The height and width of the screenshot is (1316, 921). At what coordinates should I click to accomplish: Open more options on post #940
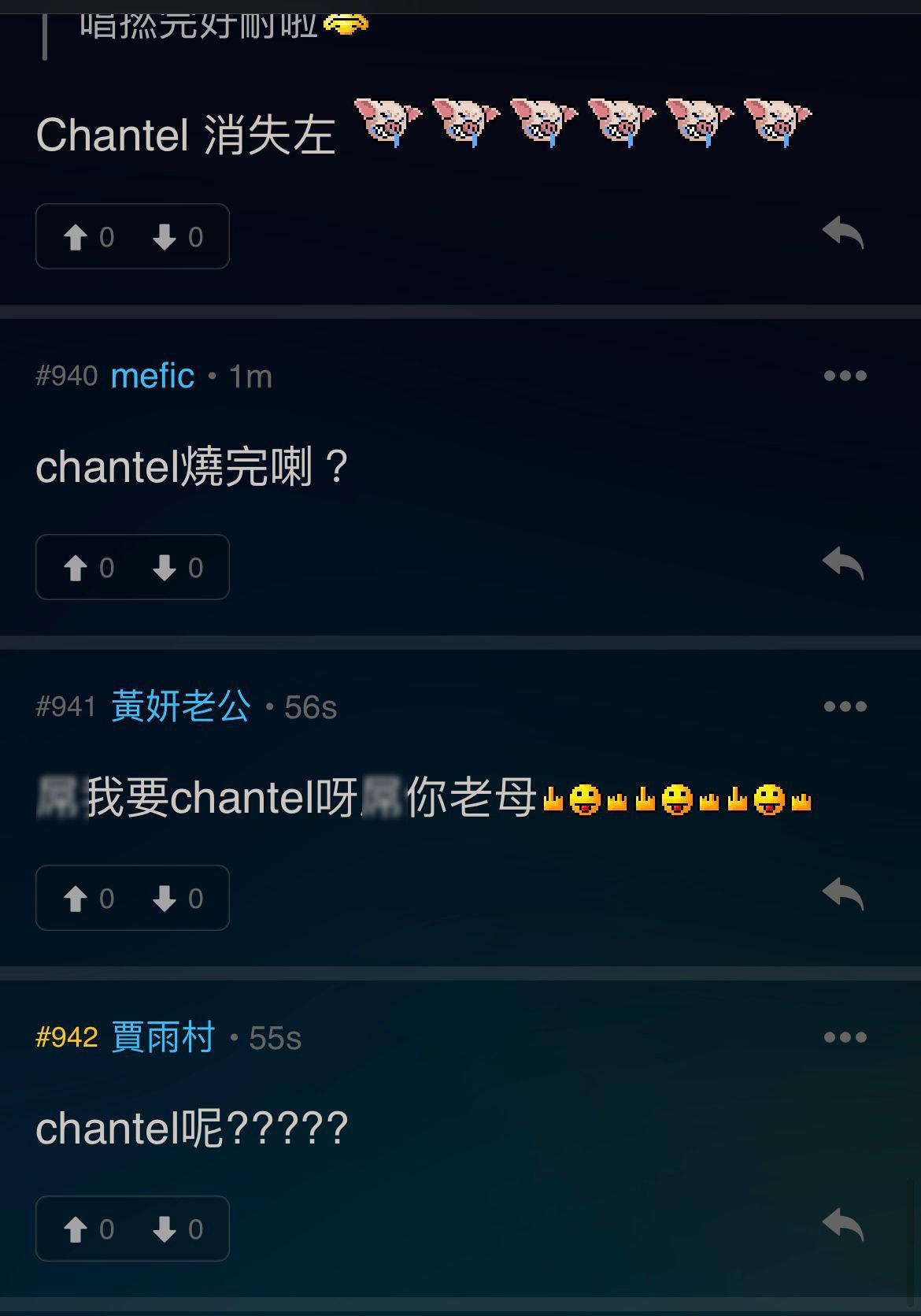[845, 376]
